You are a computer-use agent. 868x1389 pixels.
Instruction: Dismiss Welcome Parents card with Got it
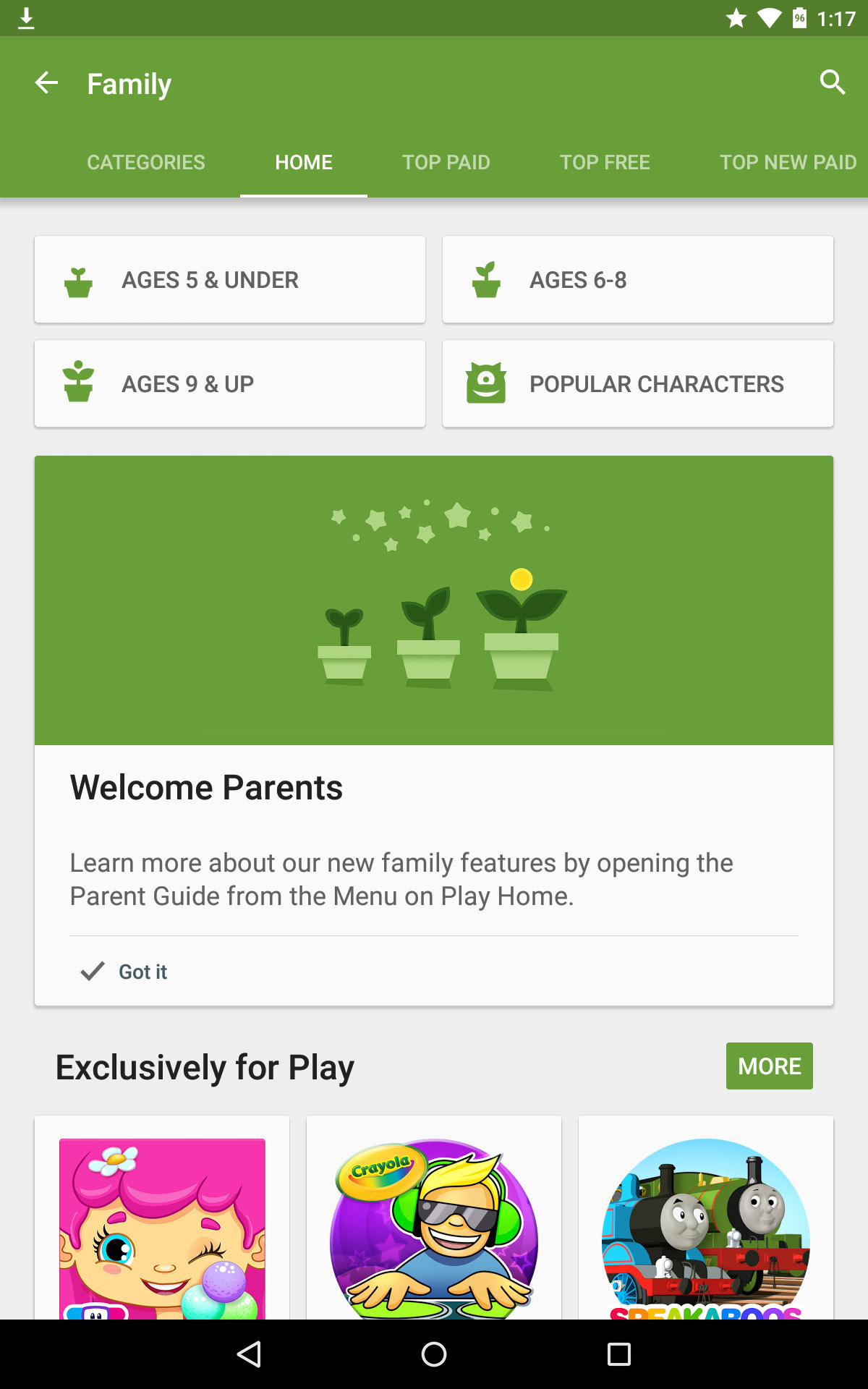point(124,972)
